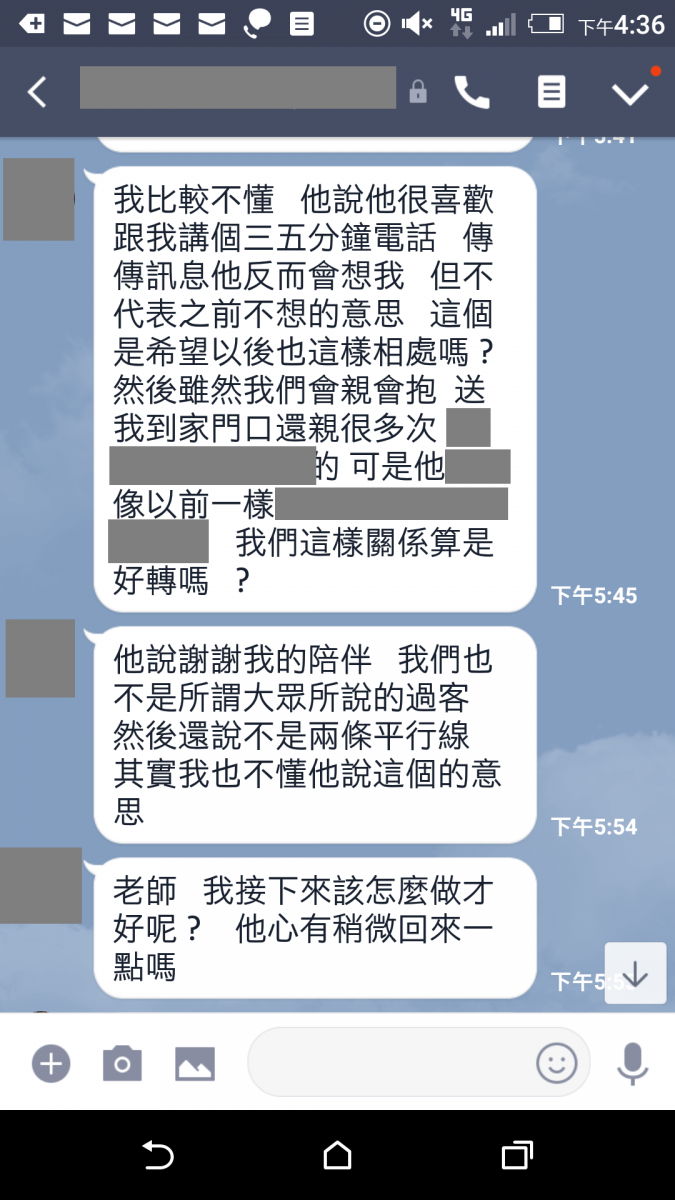
Task: Focus the message input field
Action: coord(390,1062)
